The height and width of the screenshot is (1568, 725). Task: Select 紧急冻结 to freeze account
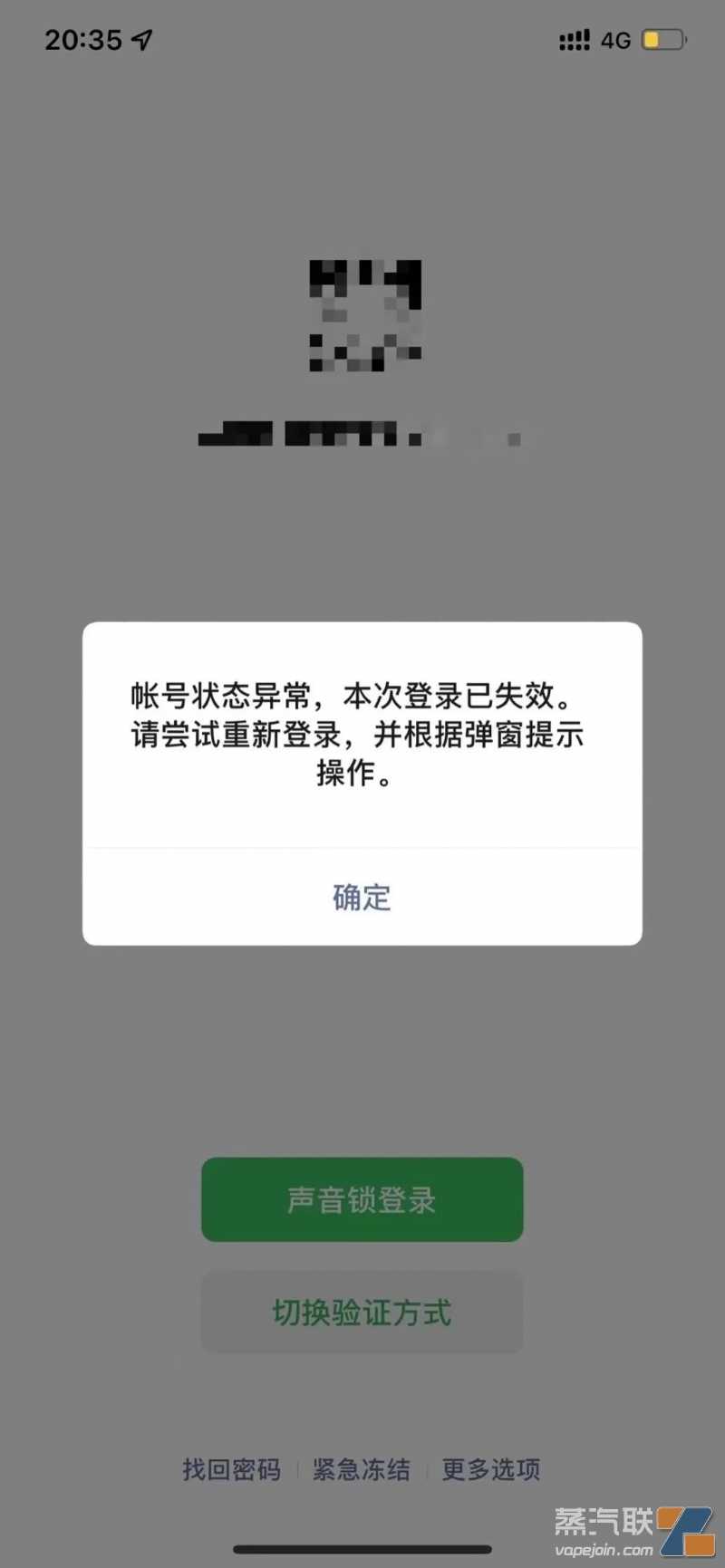pyautogui.click(x=361, y=1469)
